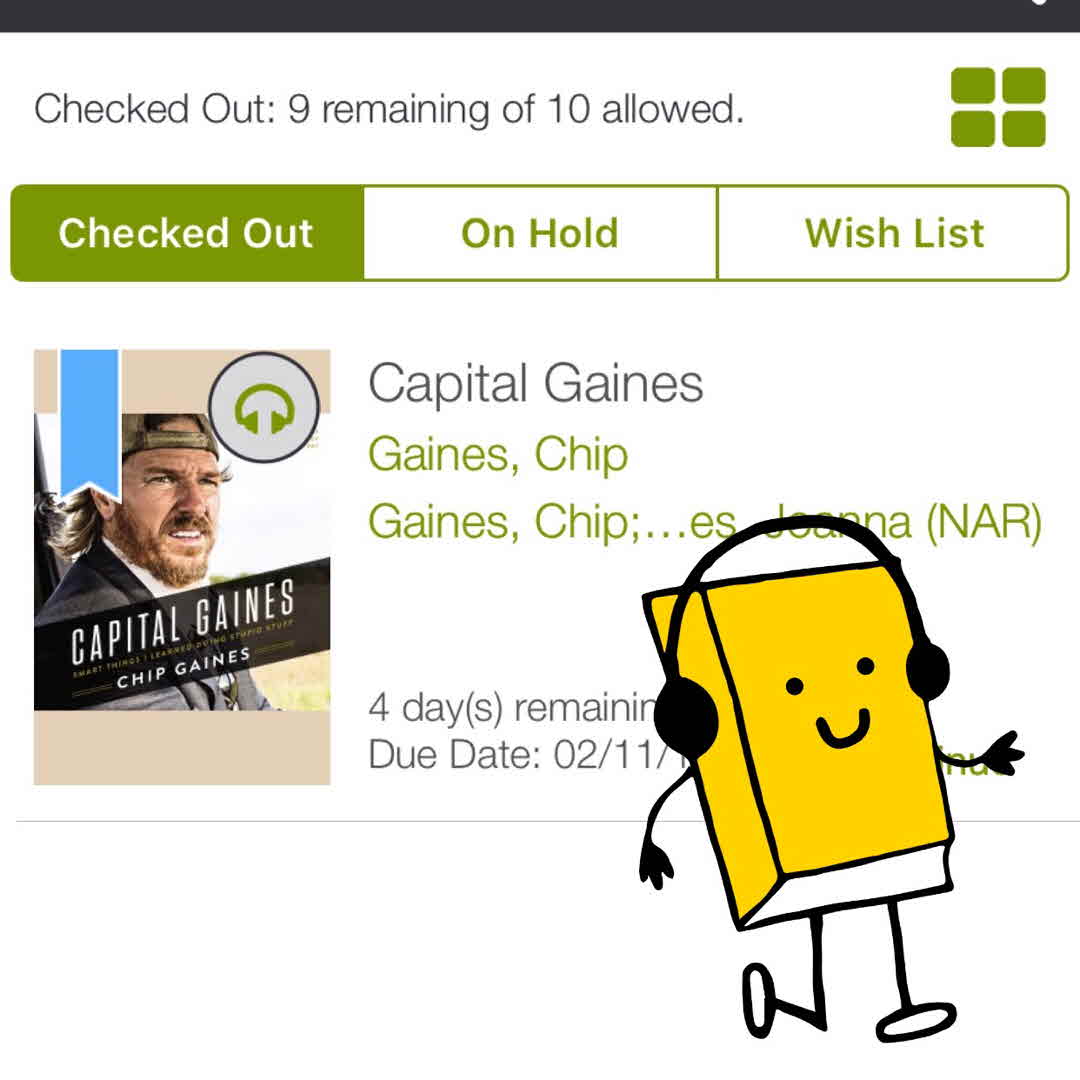1080x1080 pixels.
Task: View author Gaines, Chip
Action: [x=498, y=455]
